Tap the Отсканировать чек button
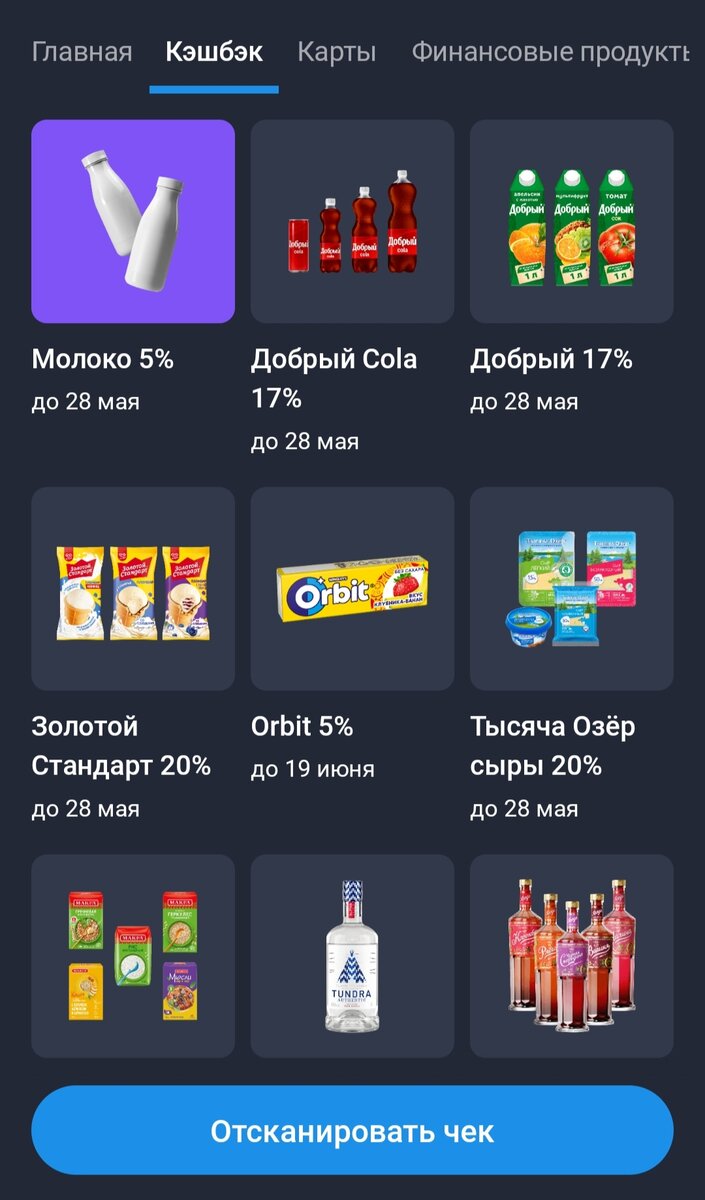Image resolution: width=705 pixels, height=1200 pixels. point(352,1131)
